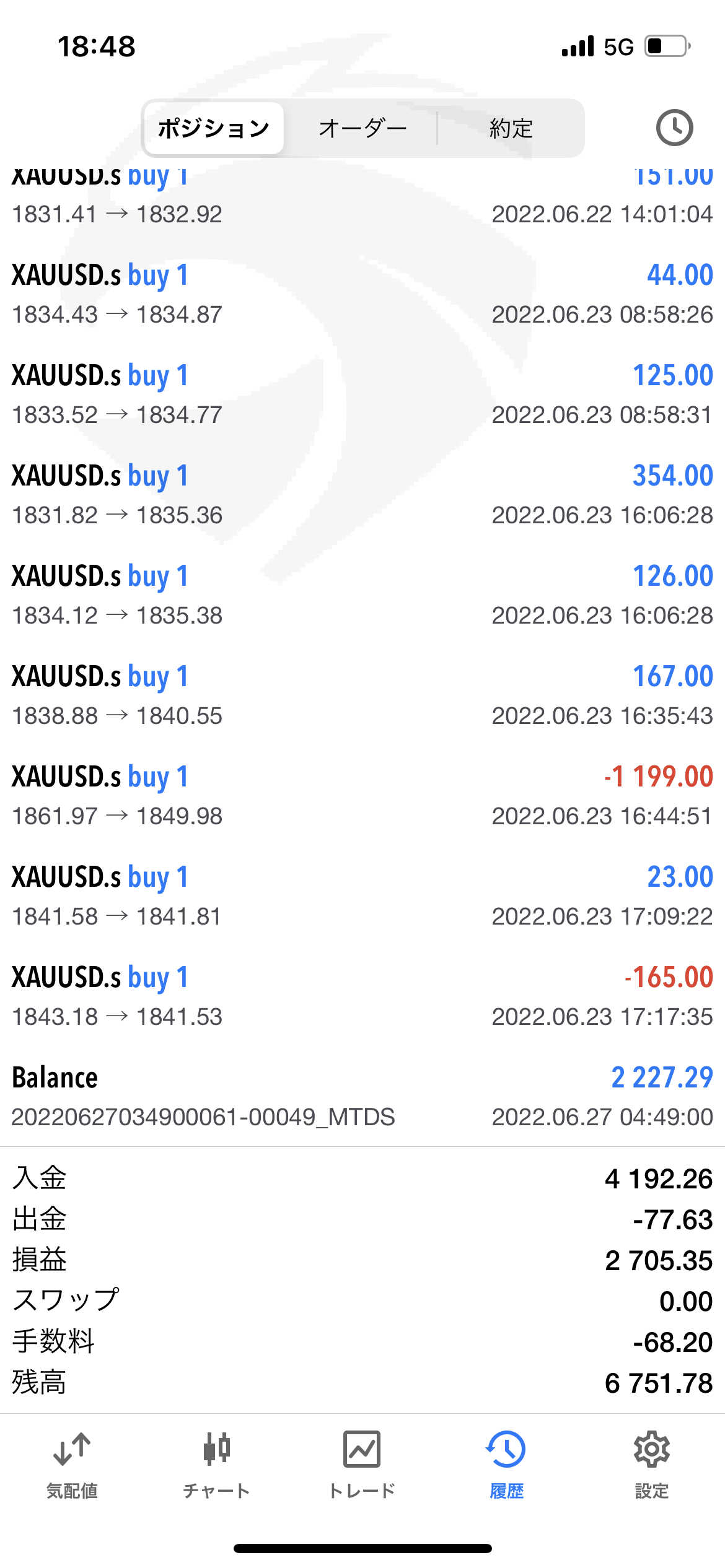Expand the trade with -1 199.00 loss

[362, 796]
